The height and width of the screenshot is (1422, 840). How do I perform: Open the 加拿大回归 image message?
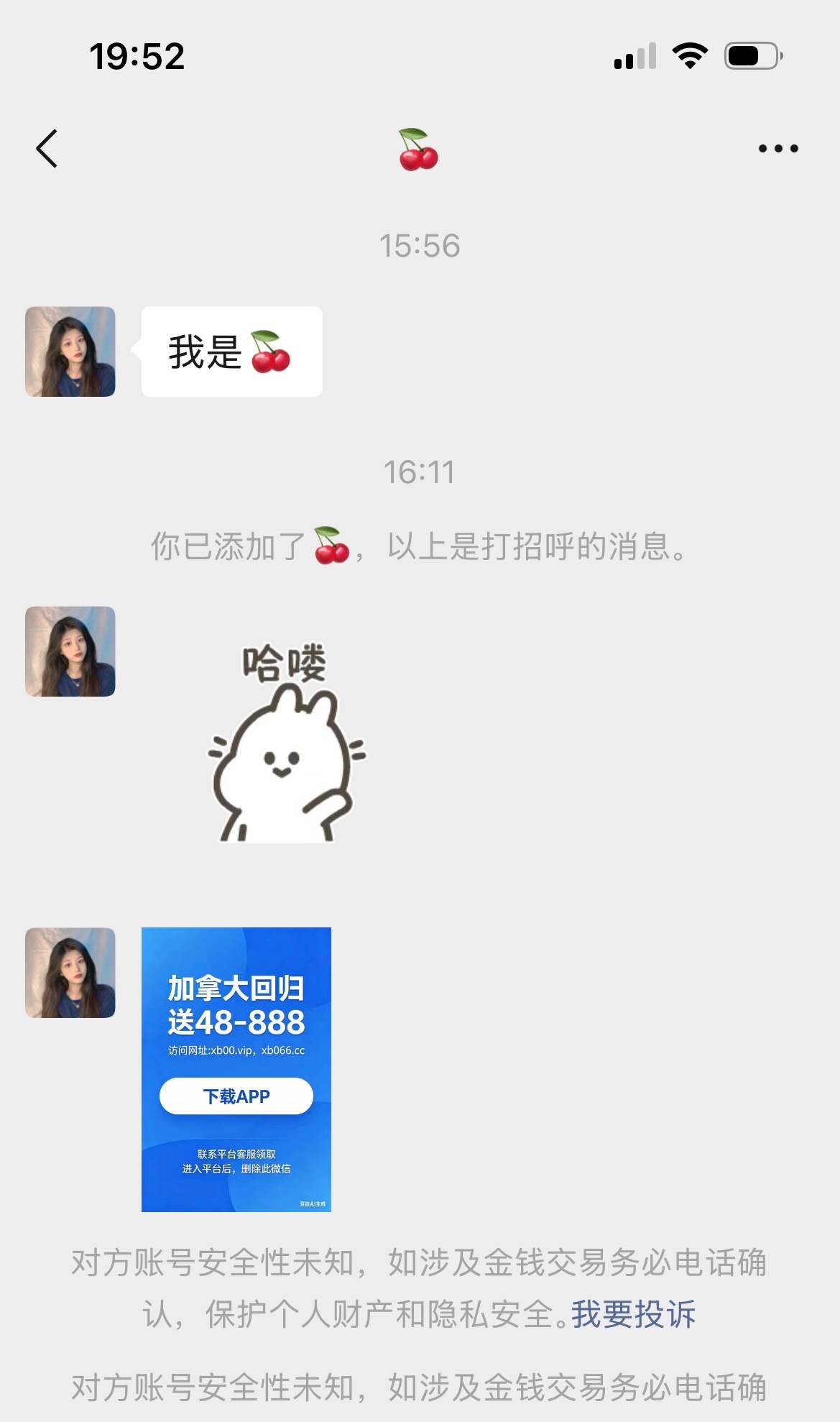pos(236,1069)
